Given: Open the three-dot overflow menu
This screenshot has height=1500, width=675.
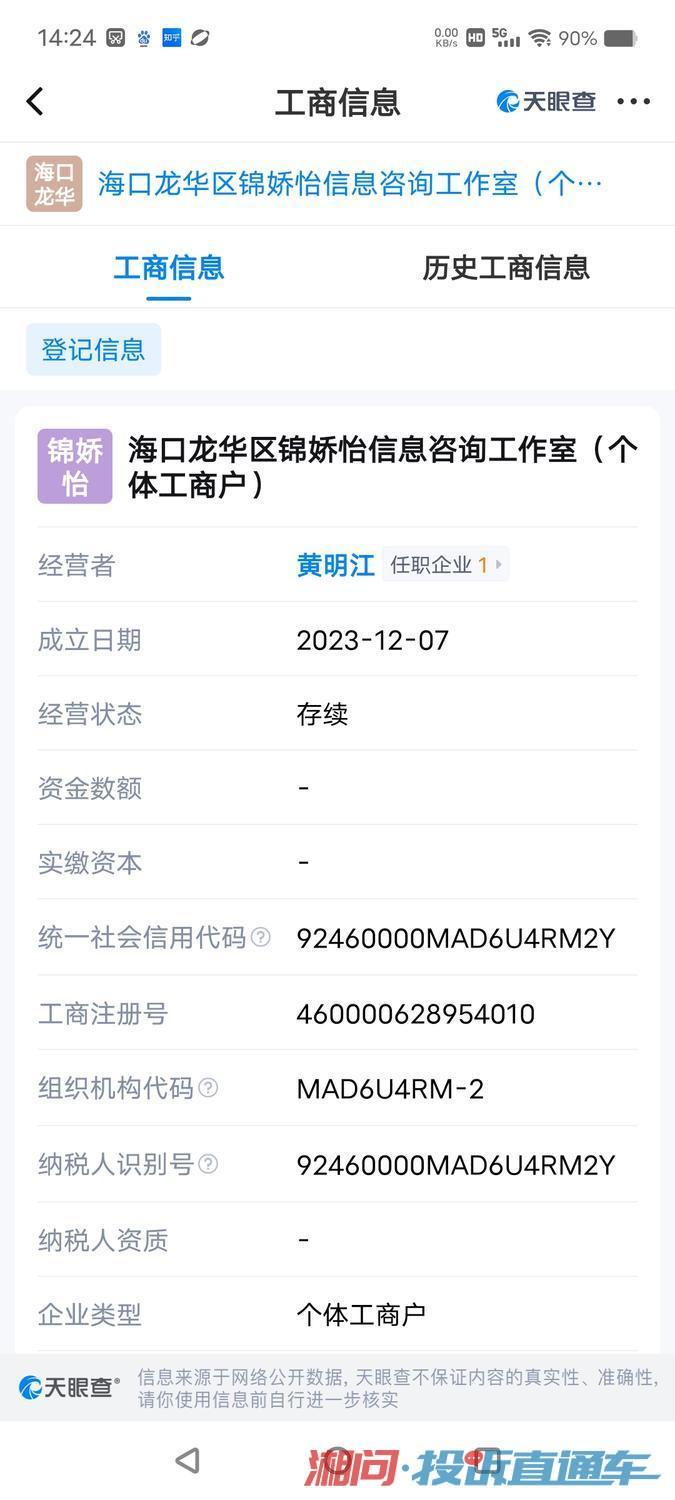Looking at the screenshot, I should [x=633, y=101].
